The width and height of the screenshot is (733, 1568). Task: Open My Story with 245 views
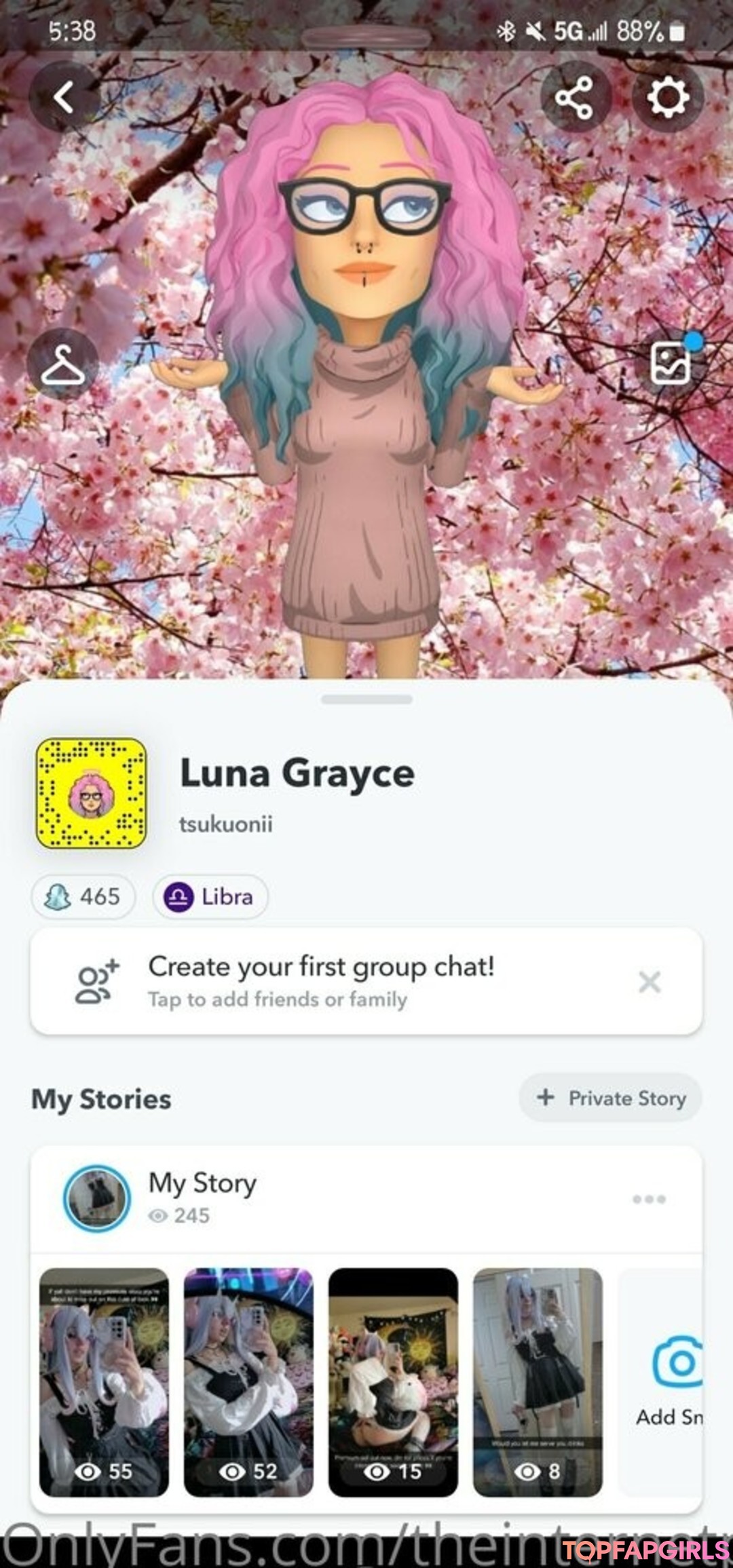click(204, 1198)
